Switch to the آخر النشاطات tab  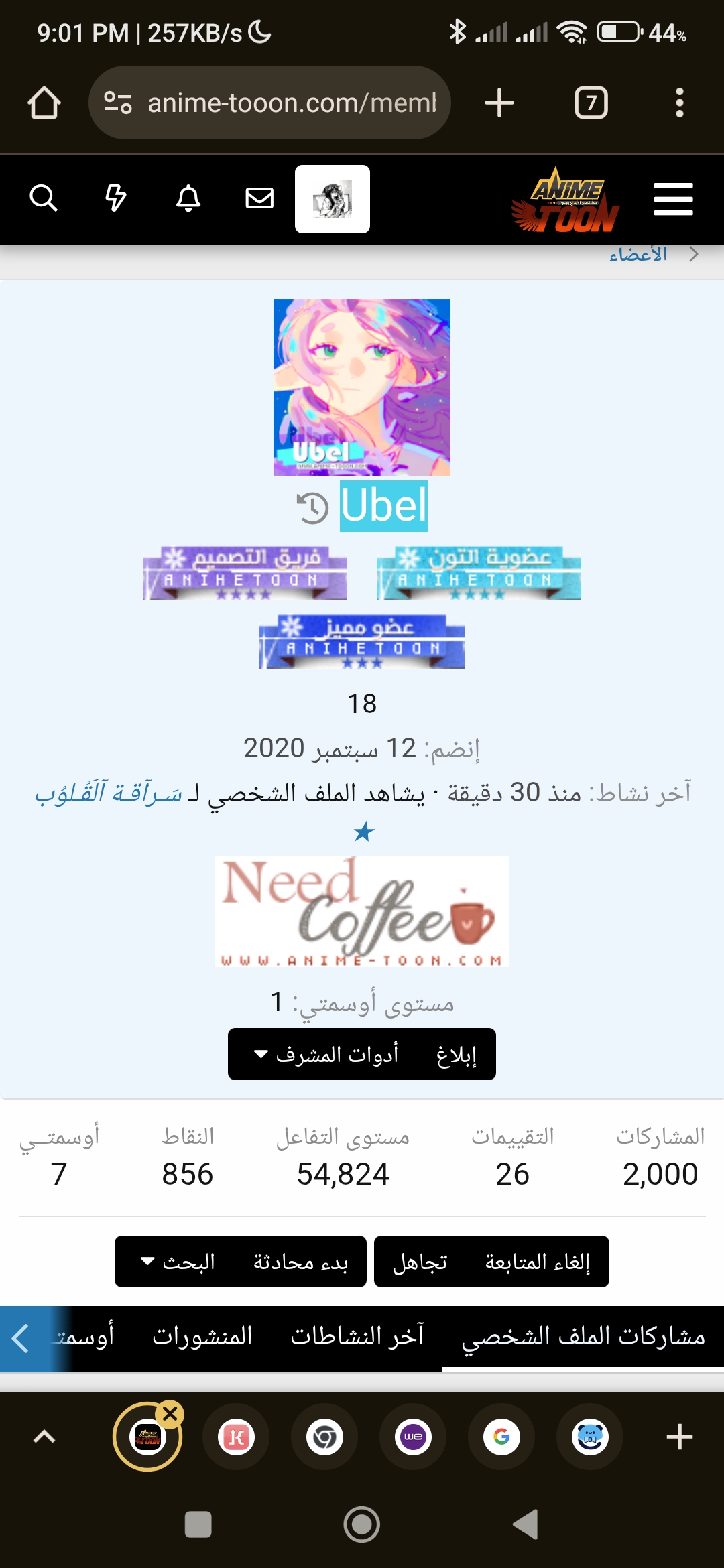(357, 1336)
